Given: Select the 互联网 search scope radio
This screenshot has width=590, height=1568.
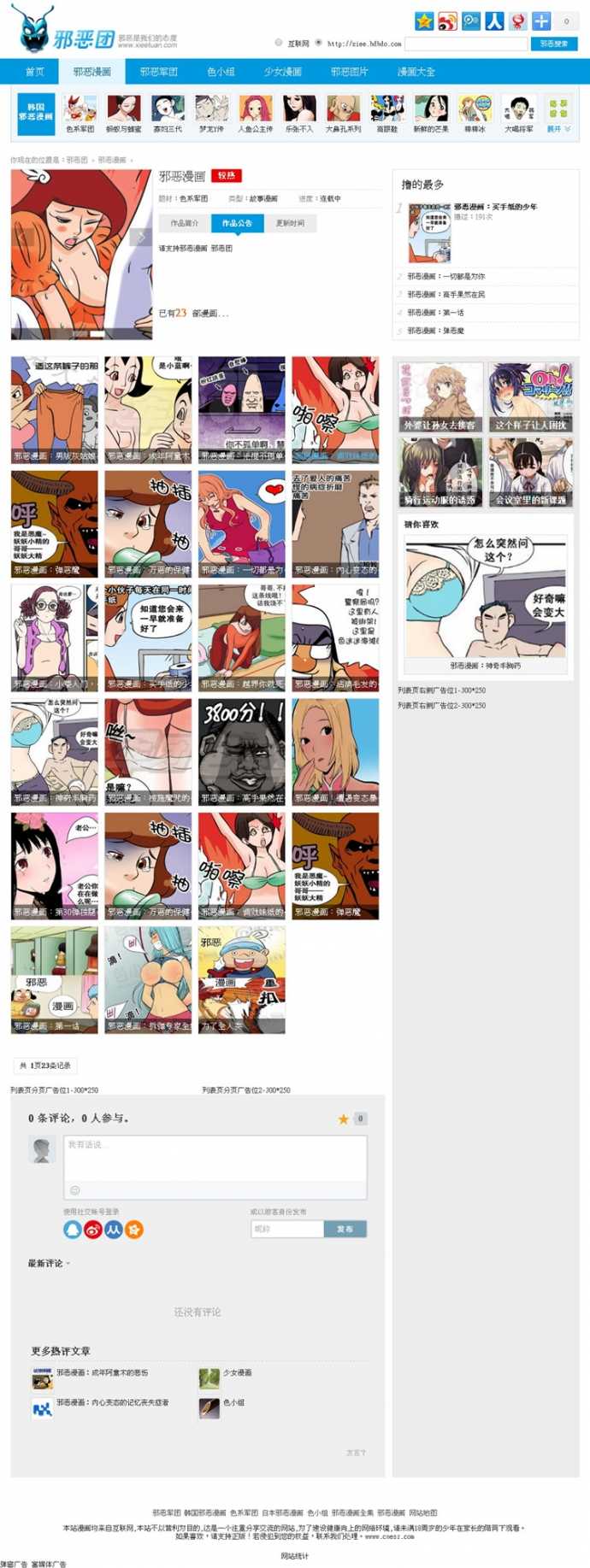Looking at the screenshot, I should pyautogui.click(x=279, y=43).
